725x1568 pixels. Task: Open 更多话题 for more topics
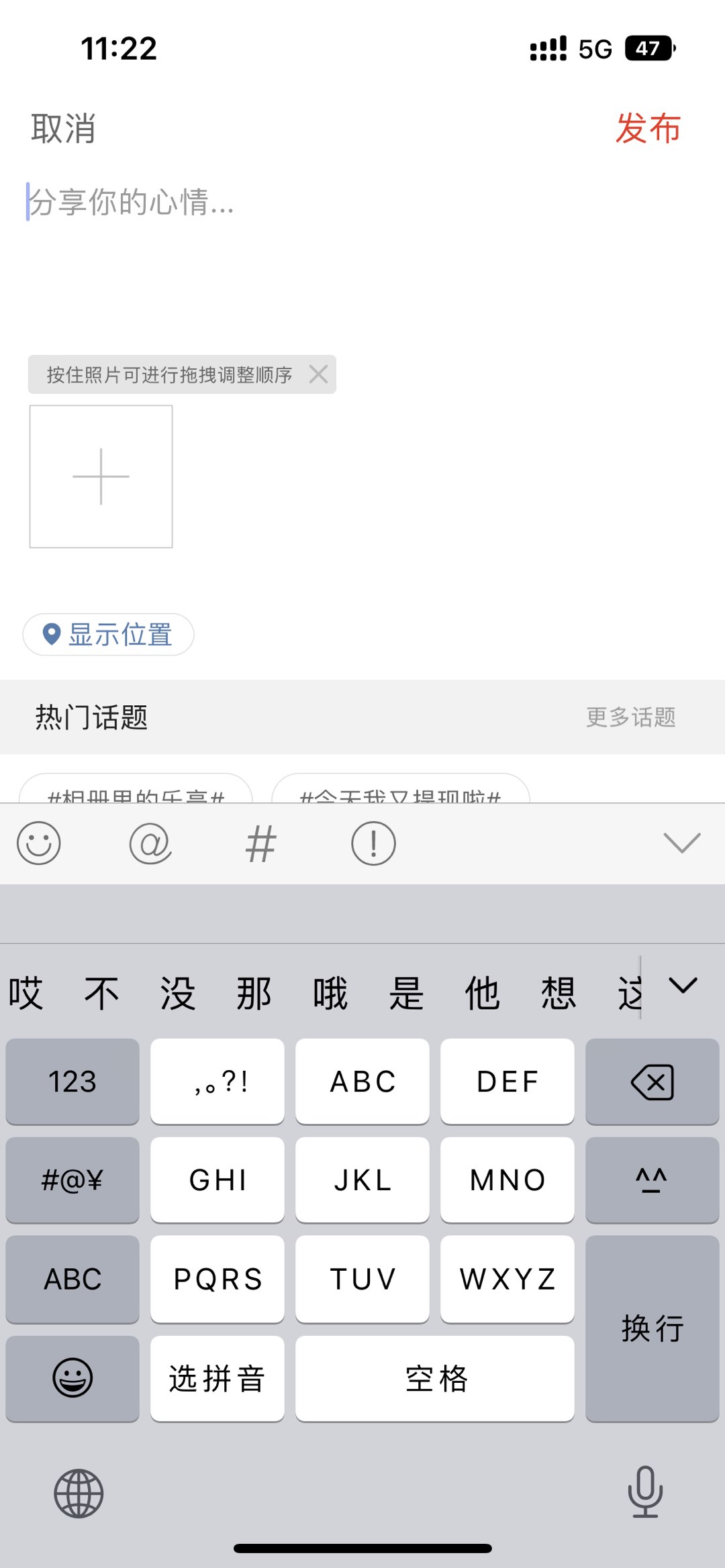[x=630, y=717]
